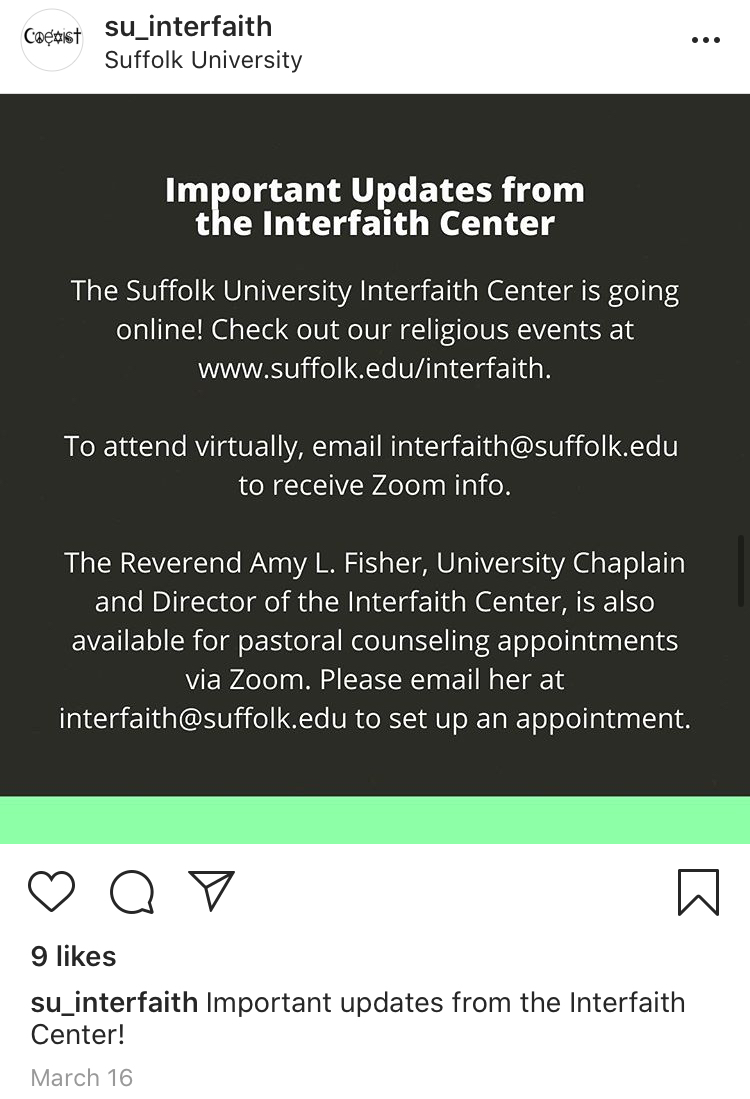The width and height of the screenshot is (750, 1099).
Task: Comment on the Interfaith Center post
Action: coord(132,891)
